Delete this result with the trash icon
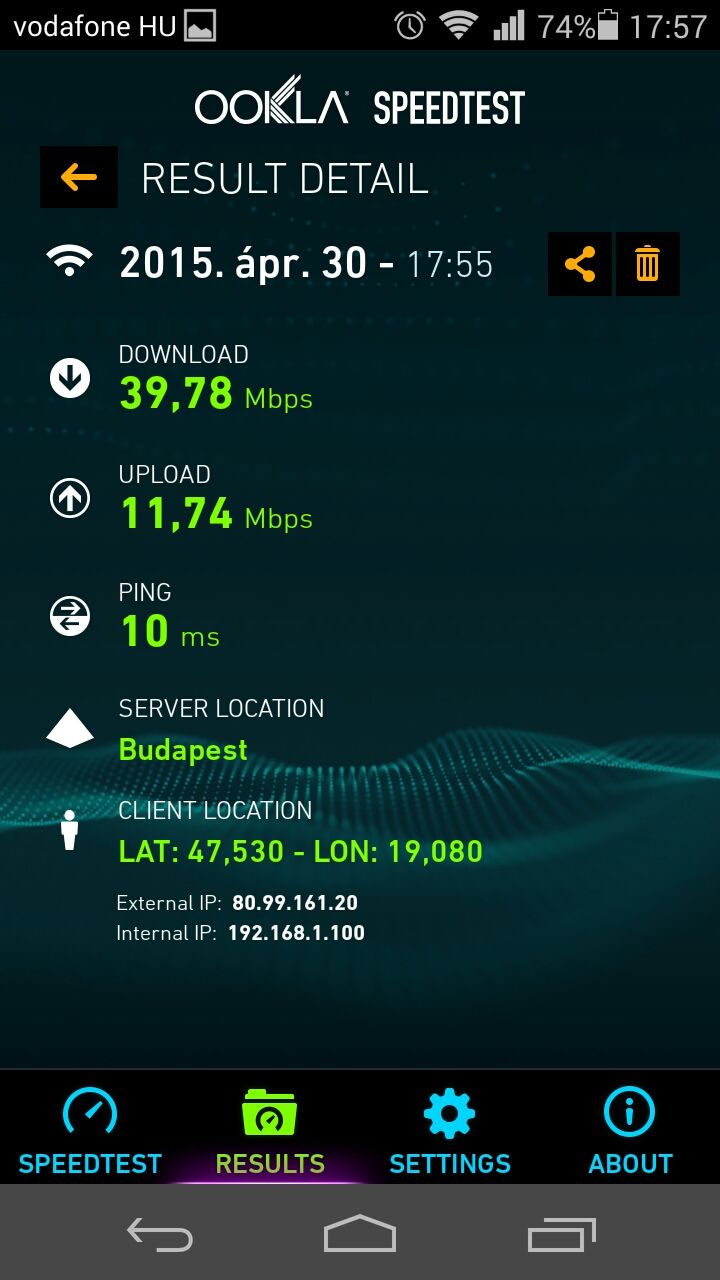 (648, 264)
